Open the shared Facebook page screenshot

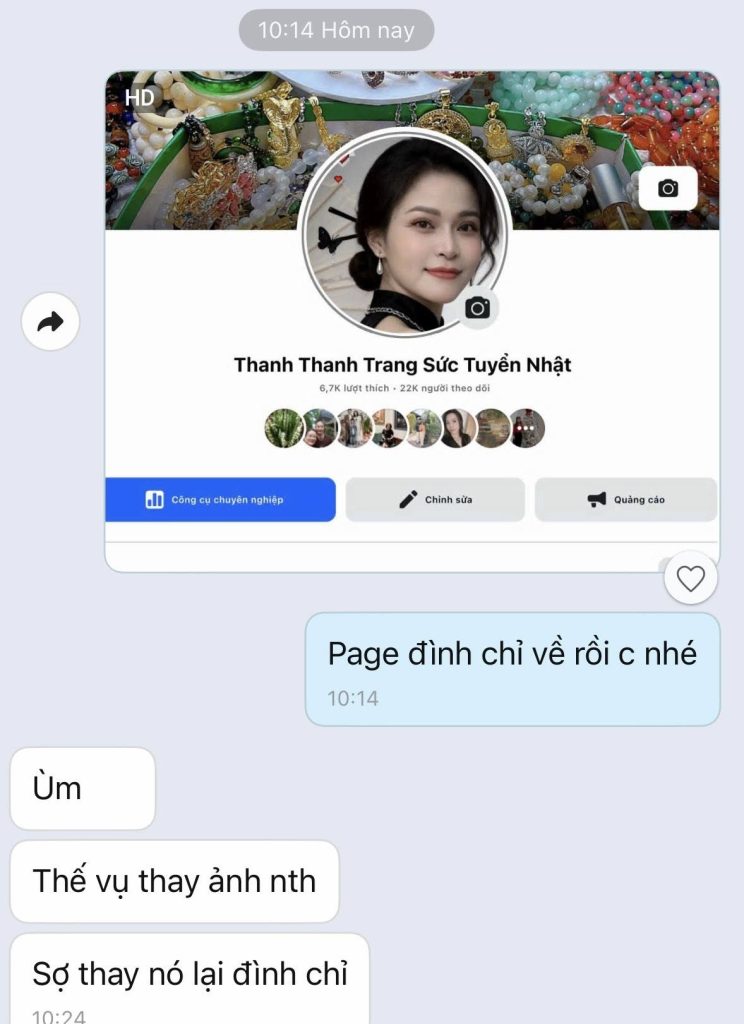click(412, 320)
